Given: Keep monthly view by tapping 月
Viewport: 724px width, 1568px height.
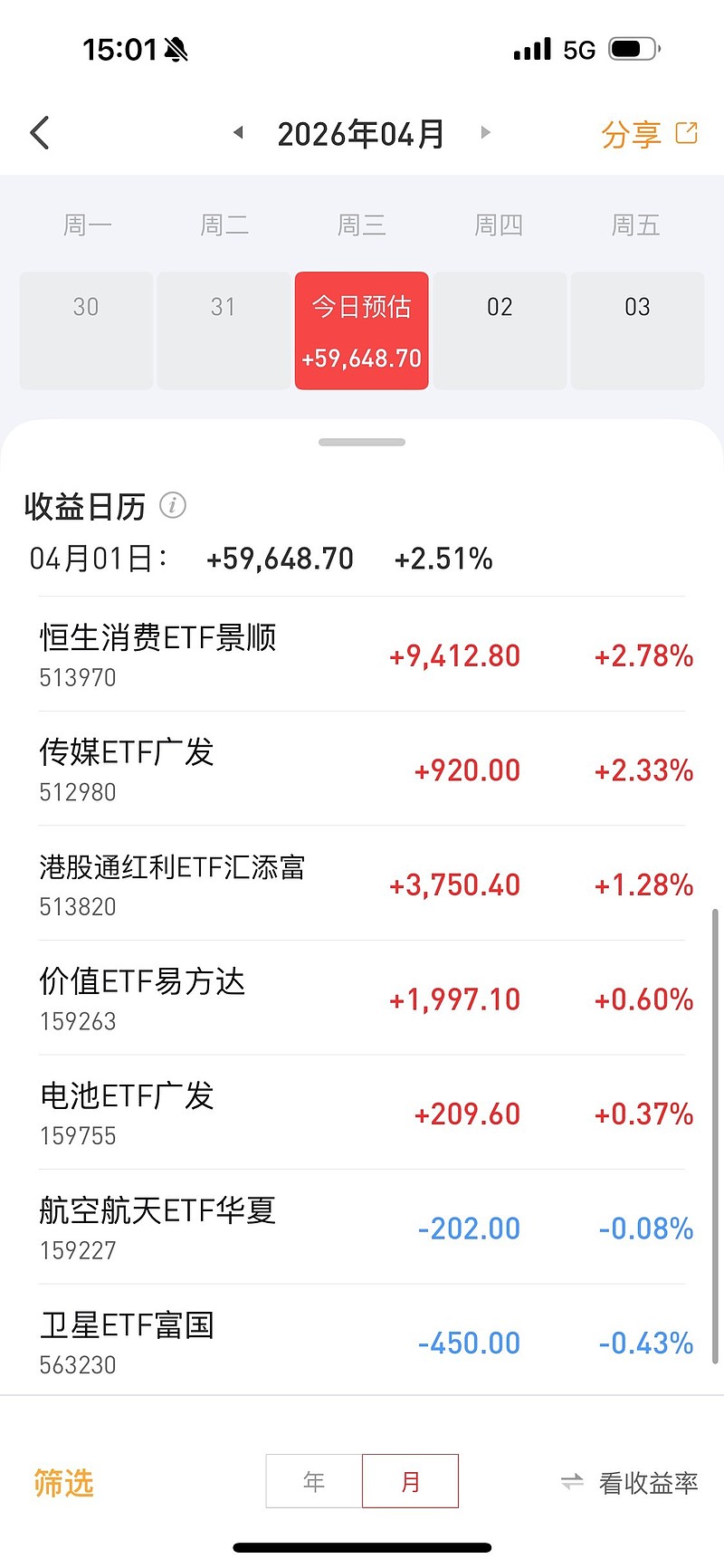Looking at the screenshot, I should point(410,1480).
